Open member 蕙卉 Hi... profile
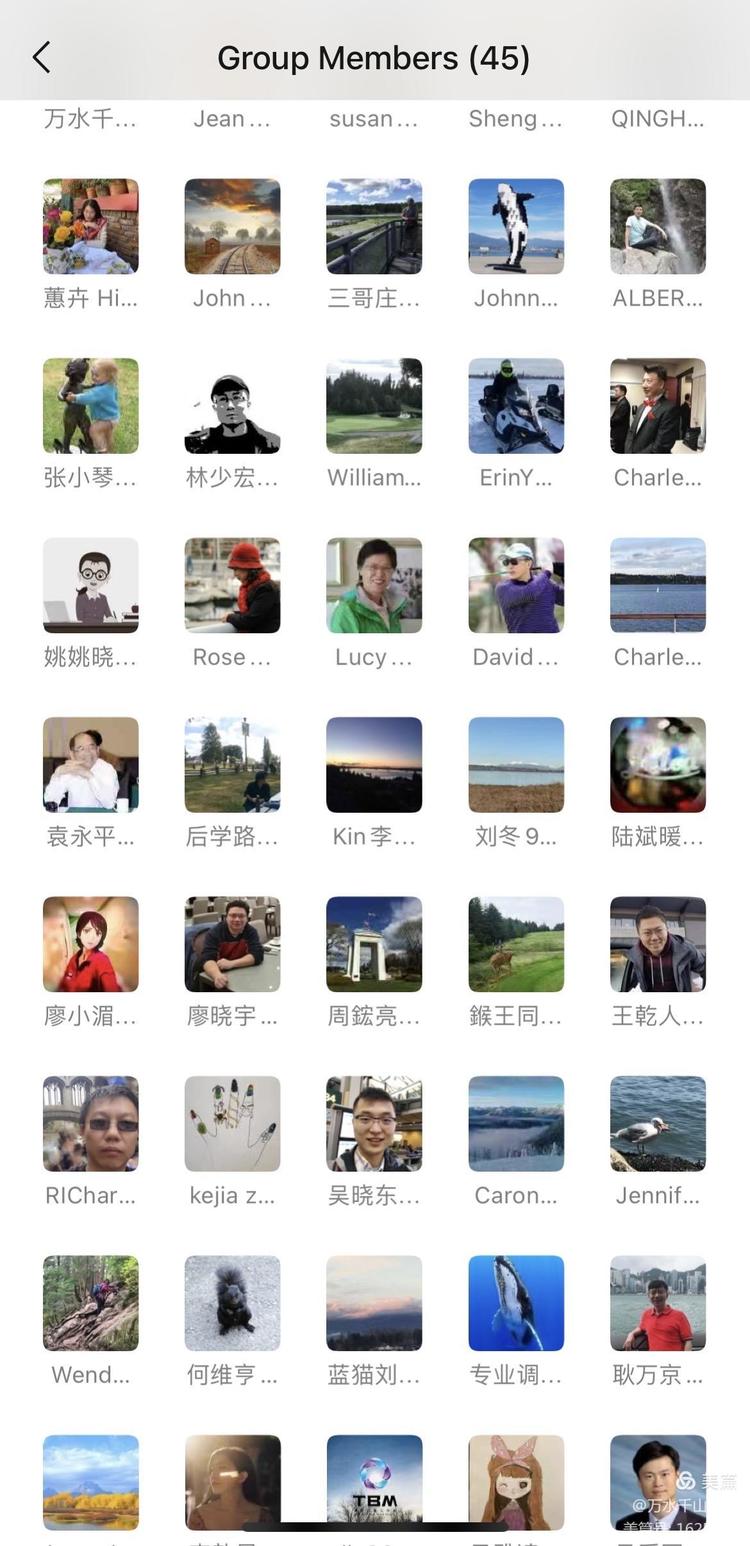Viewport: 750px width, 1546px height. tap(91, 227)
